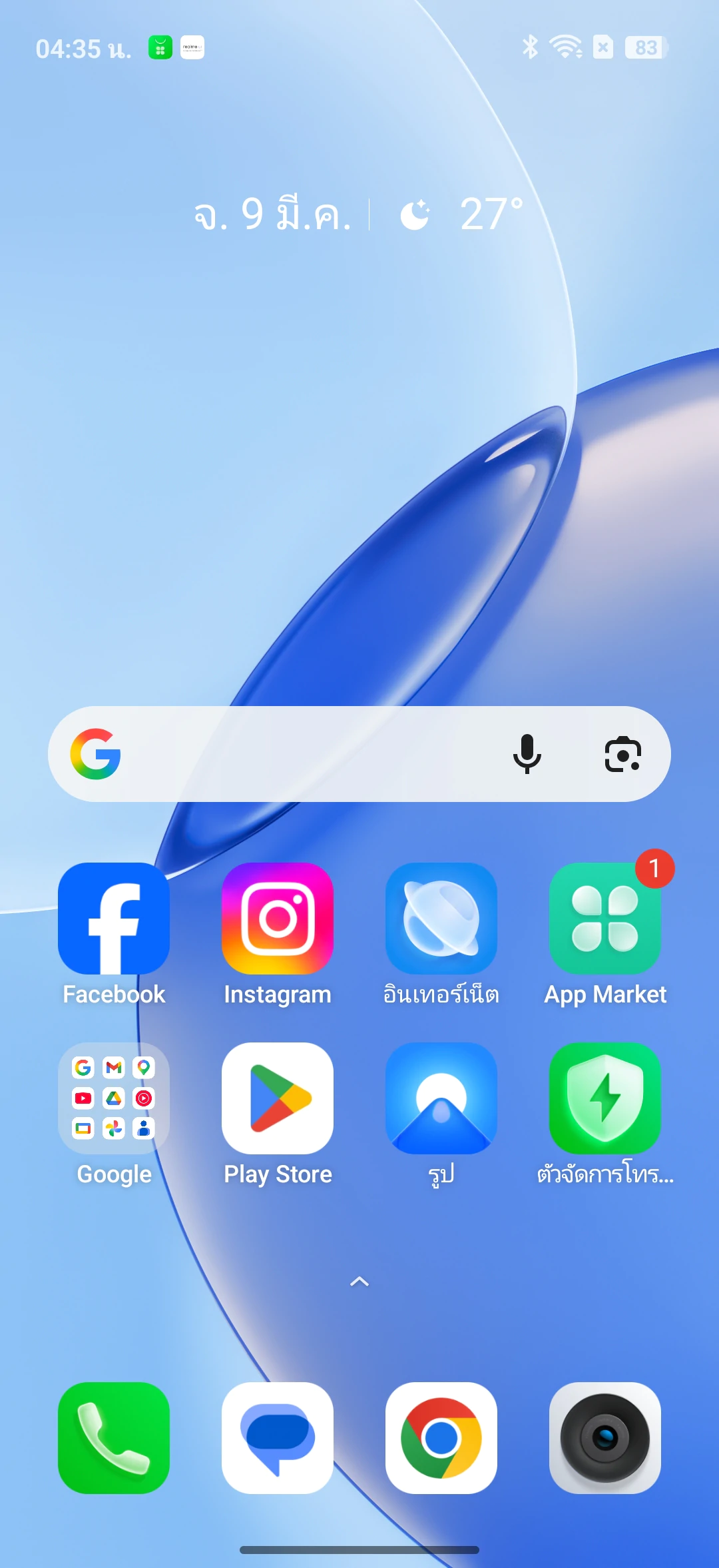Open the Camera app
This screenshot has width=719, height=1568.
tap(605, 1437)
